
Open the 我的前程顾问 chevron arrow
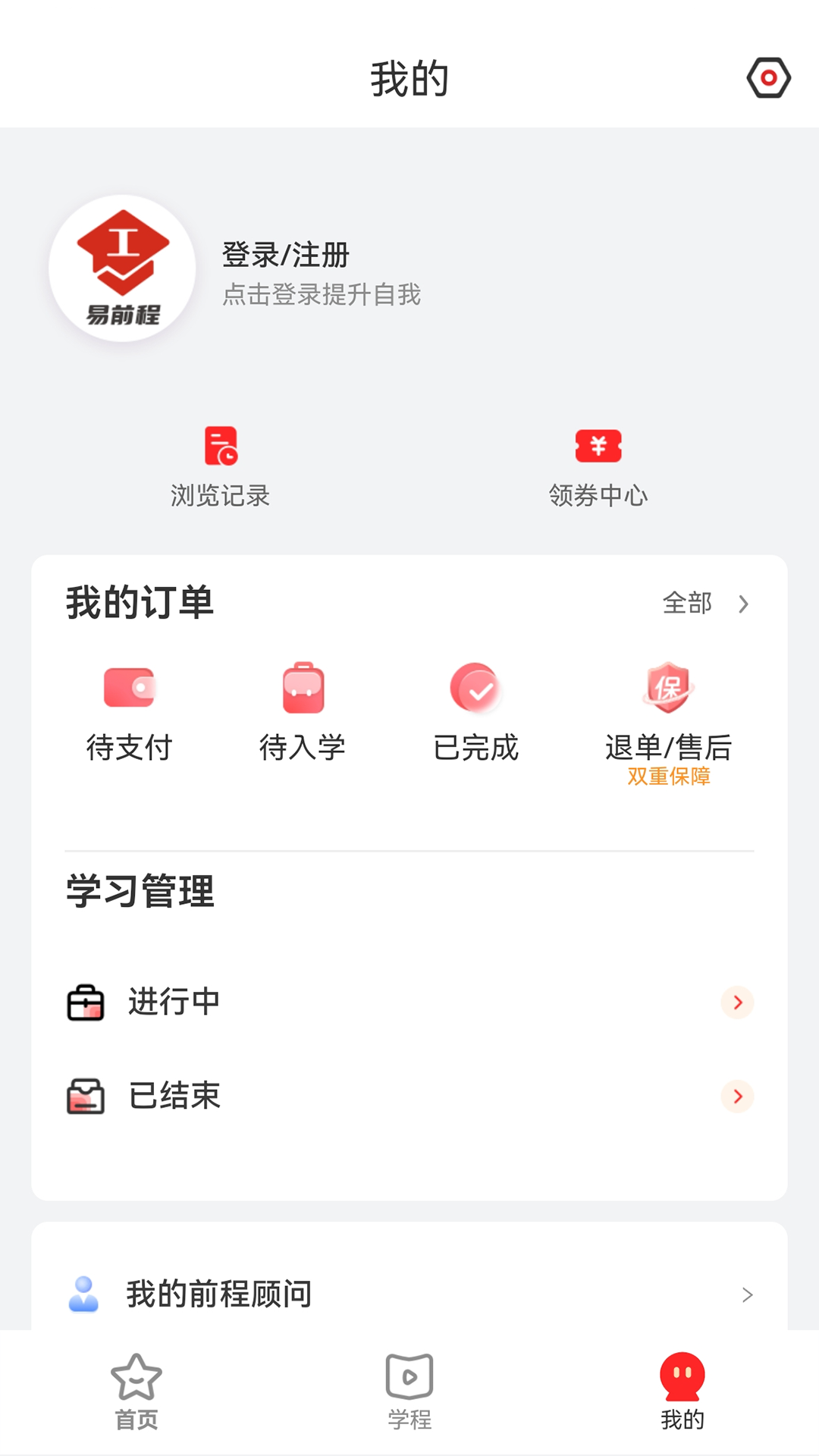pyautogui.click(x=748, y=1294)
